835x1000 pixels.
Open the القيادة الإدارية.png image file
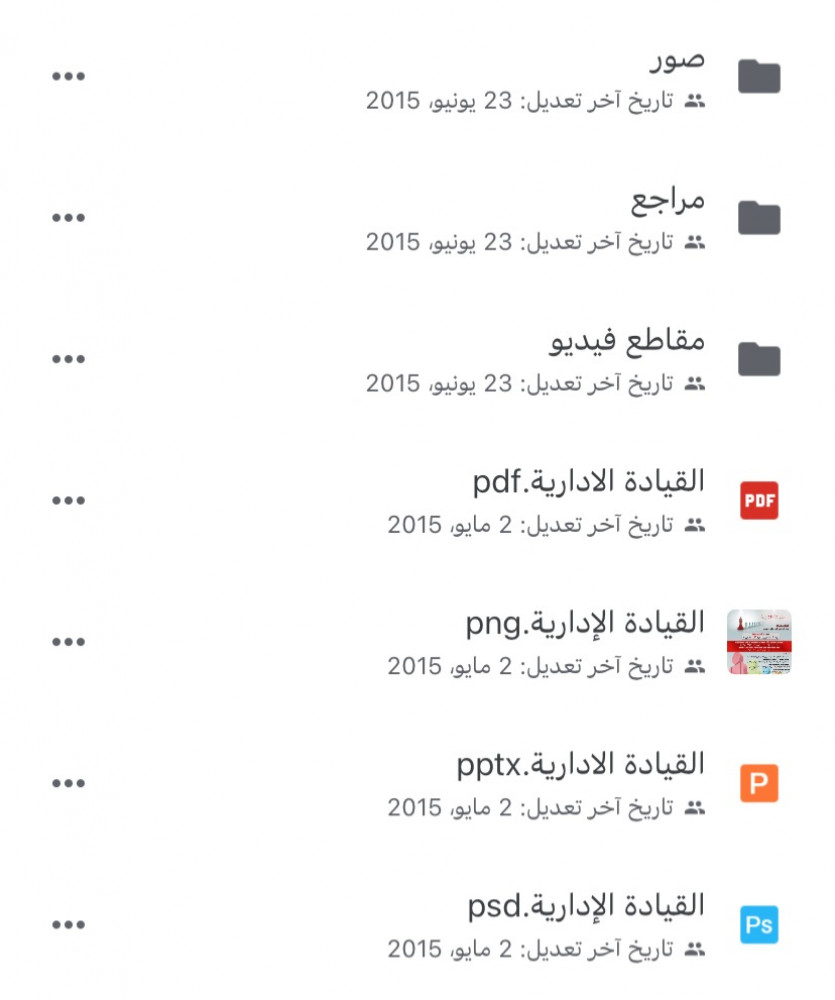point(585,623)
